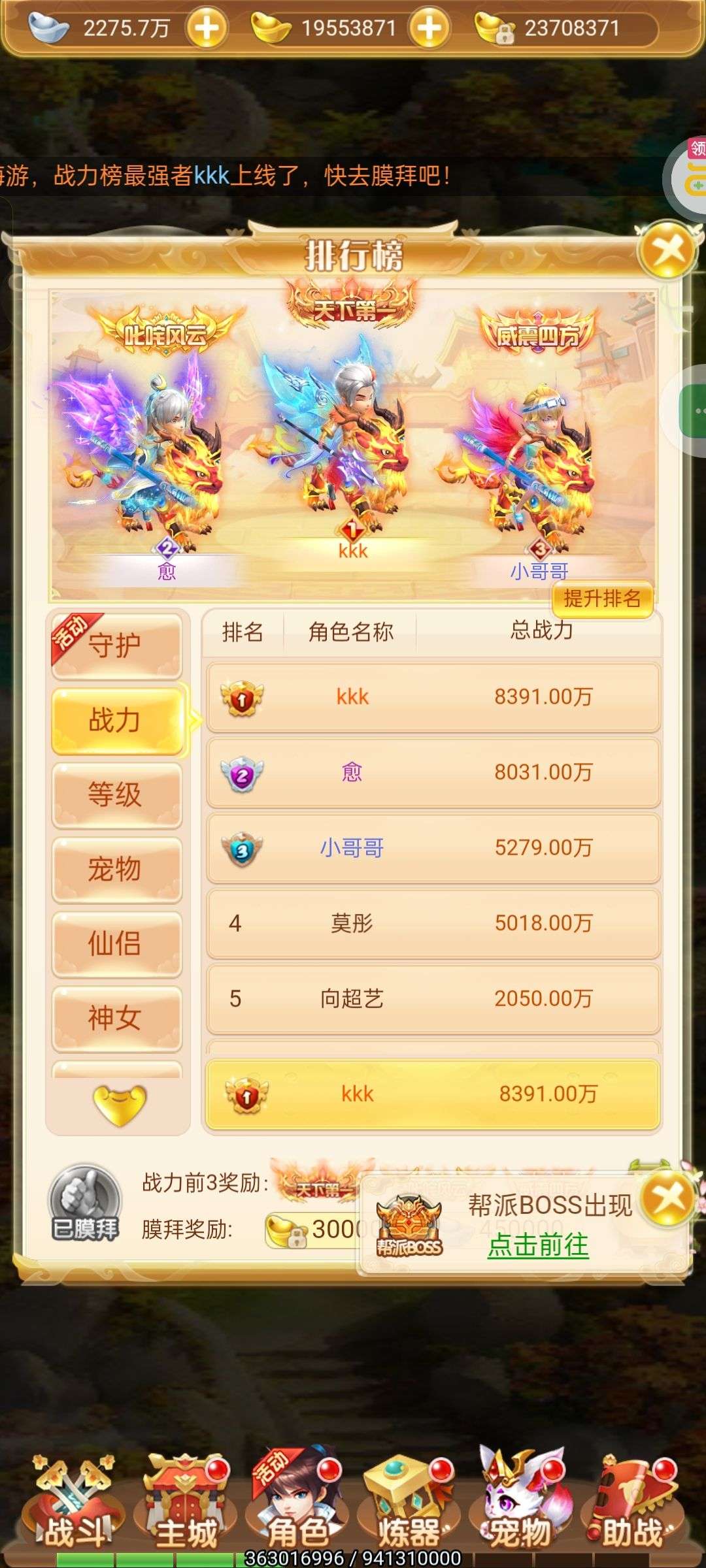Add more gold ingots with plus button
The image size is (706, 1568).
coord(429,28)
